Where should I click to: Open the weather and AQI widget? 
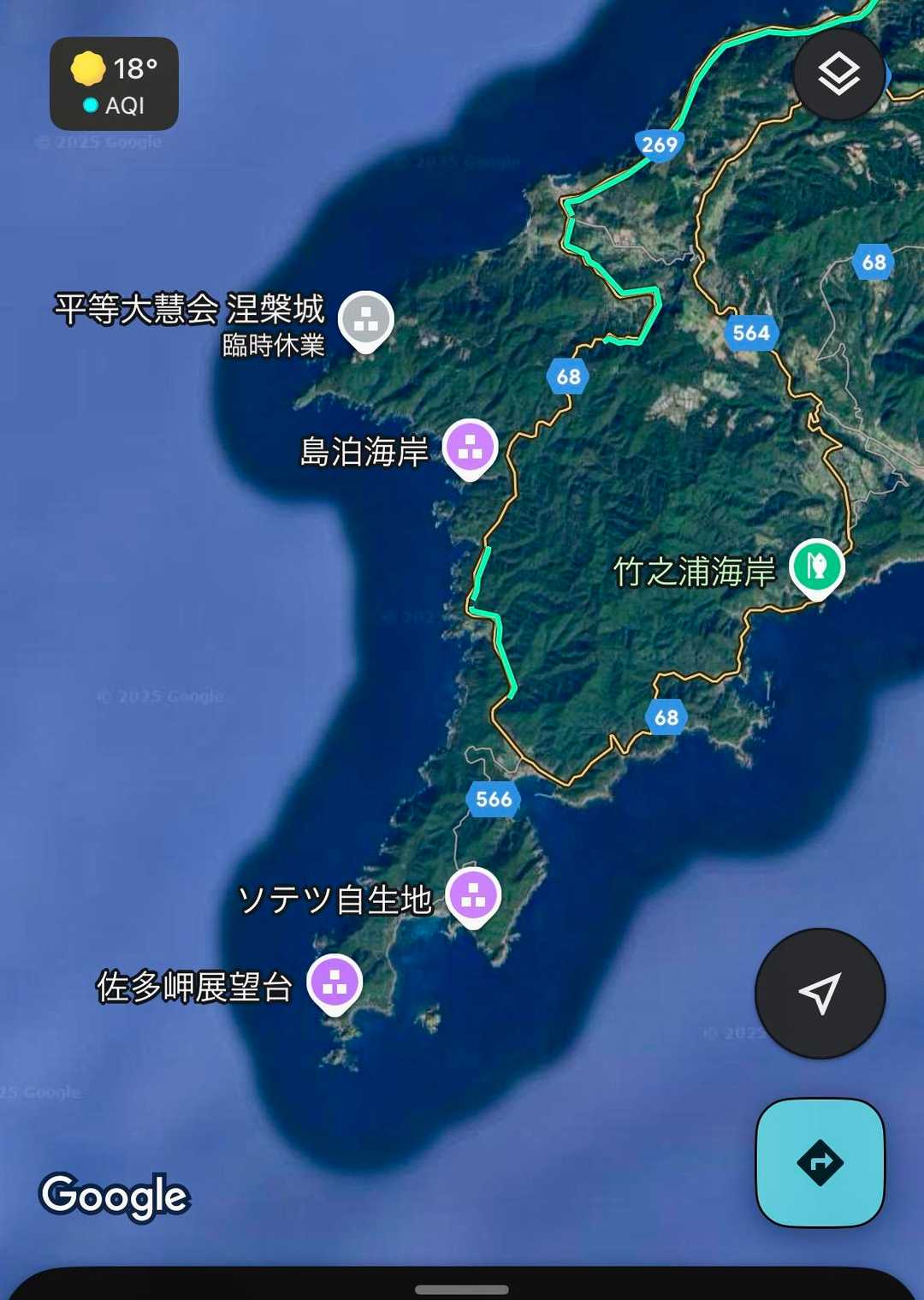point(114,84)
